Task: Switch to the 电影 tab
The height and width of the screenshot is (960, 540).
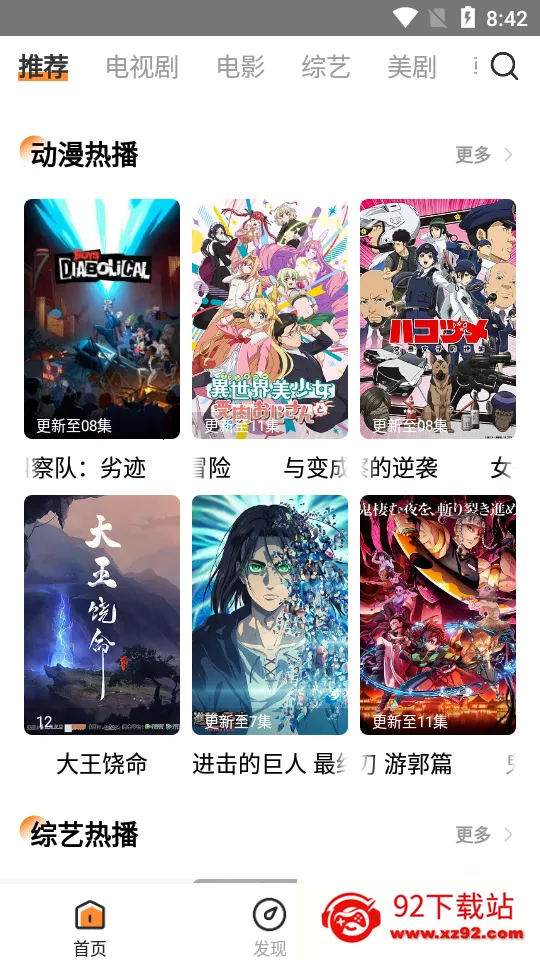Action: coord(241,67)
